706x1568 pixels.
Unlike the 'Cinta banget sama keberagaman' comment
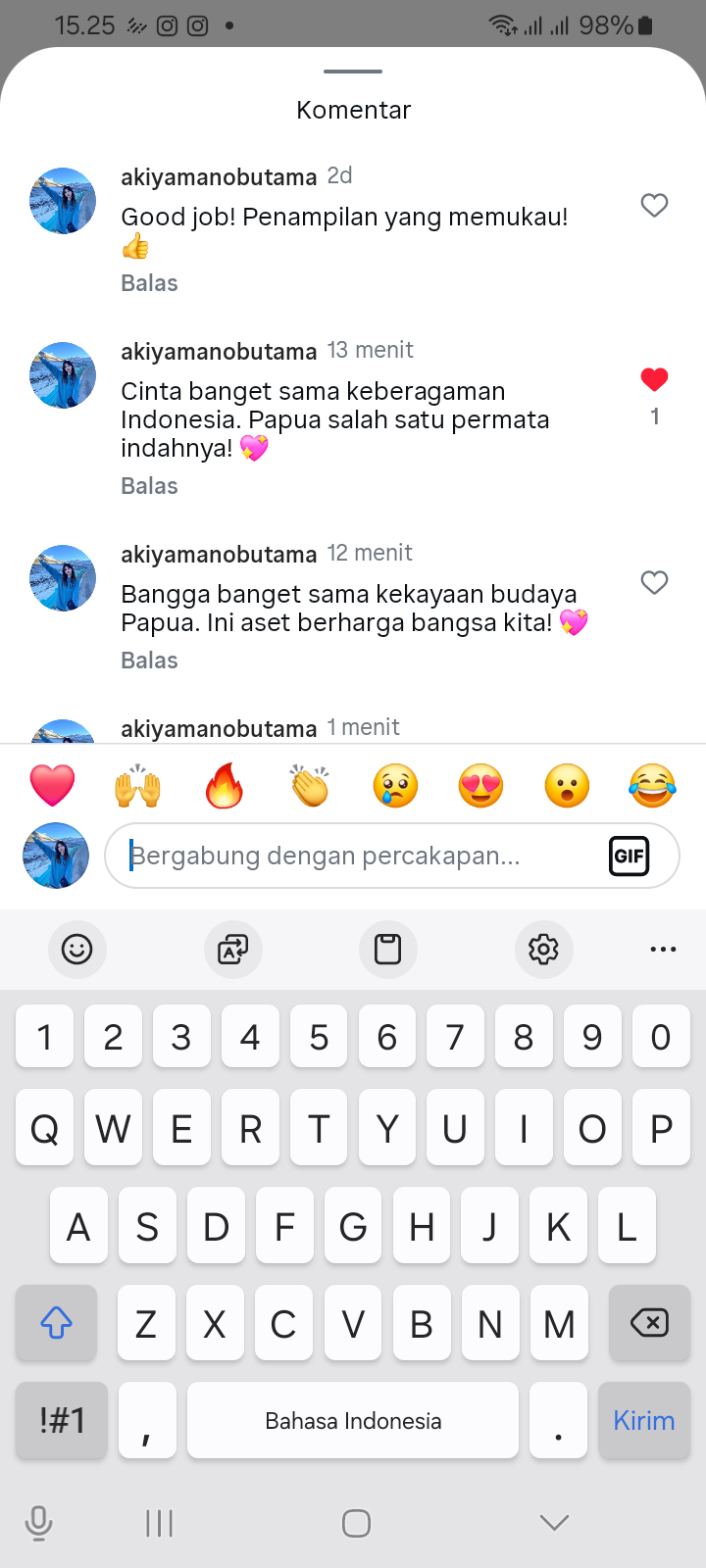654,379
